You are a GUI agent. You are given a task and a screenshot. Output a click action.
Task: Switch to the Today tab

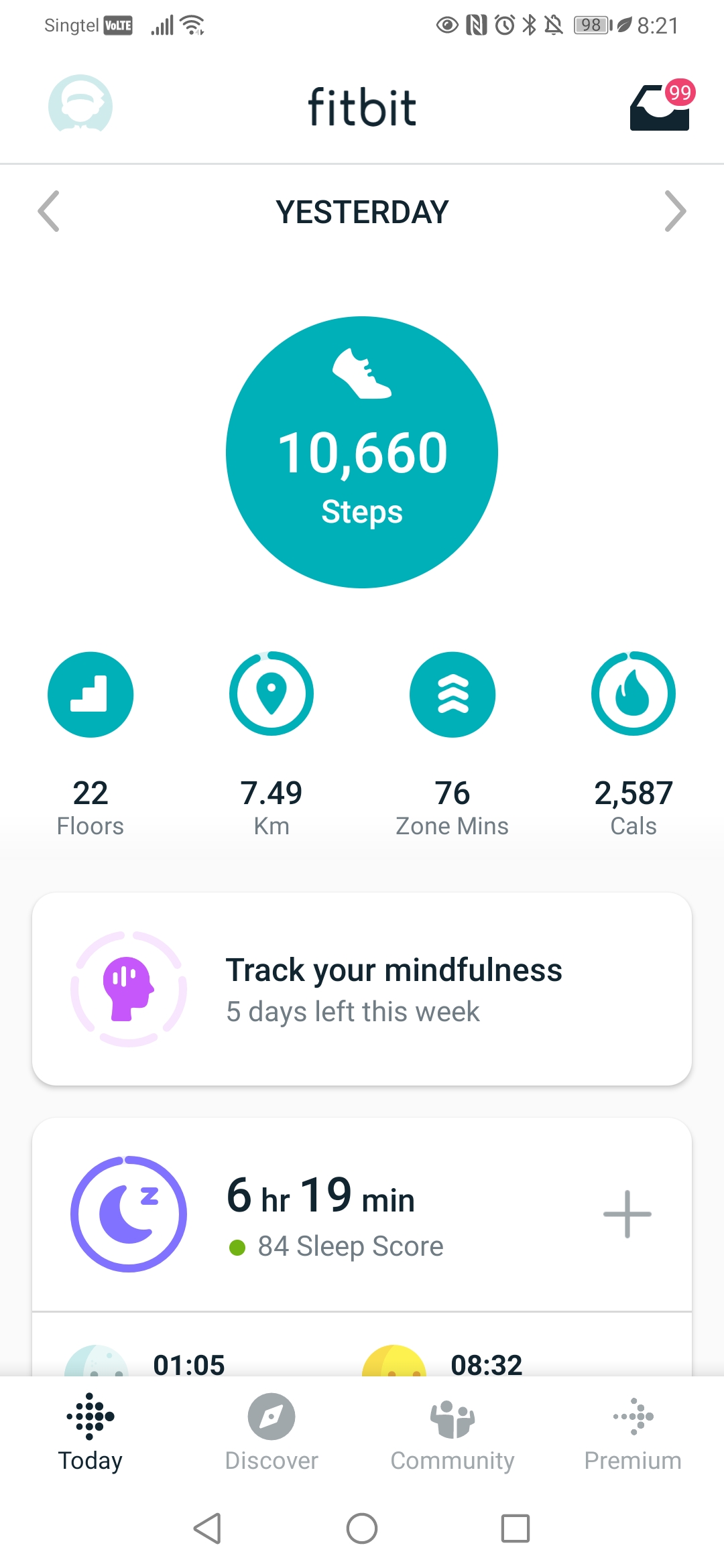pyautogui.click(x=90, y=1431)
